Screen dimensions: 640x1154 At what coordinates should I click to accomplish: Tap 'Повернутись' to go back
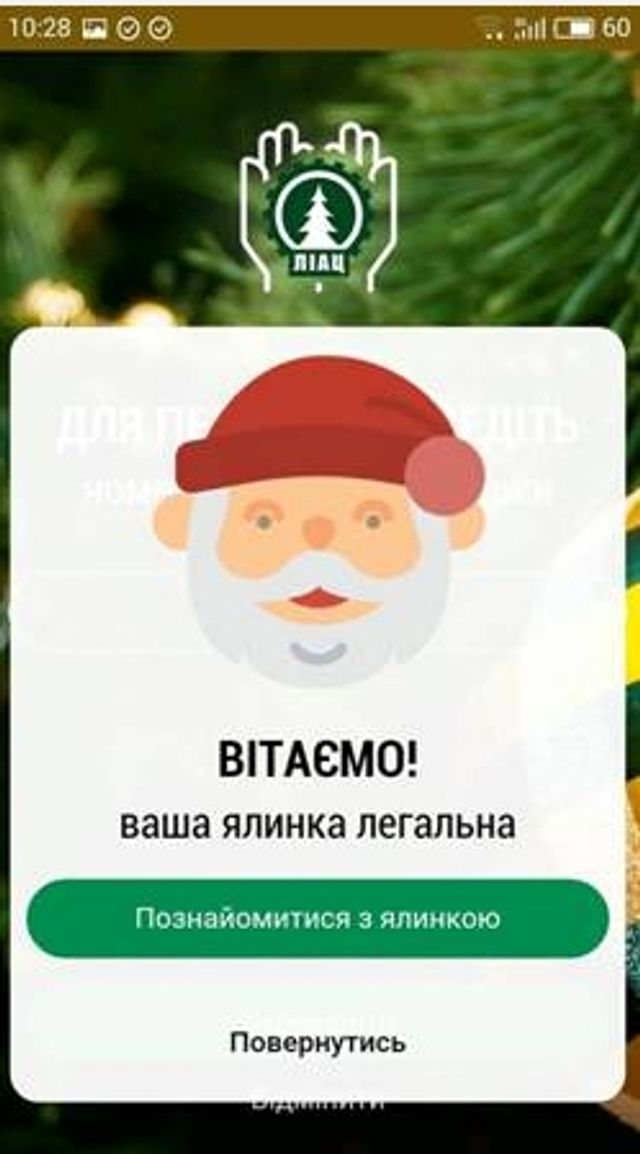pyautogui.click(x=318, y=1042)
